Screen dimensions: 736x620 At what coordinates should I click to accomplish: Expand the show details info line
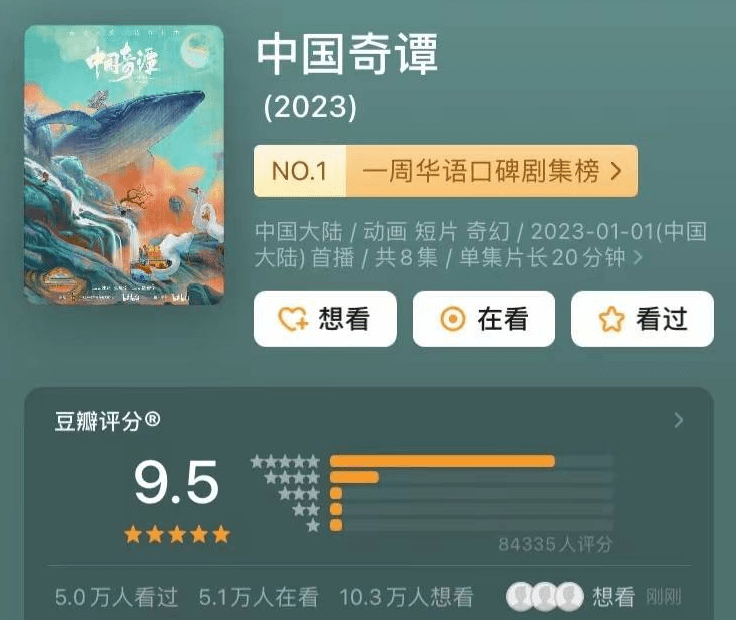tap(638, 258)
